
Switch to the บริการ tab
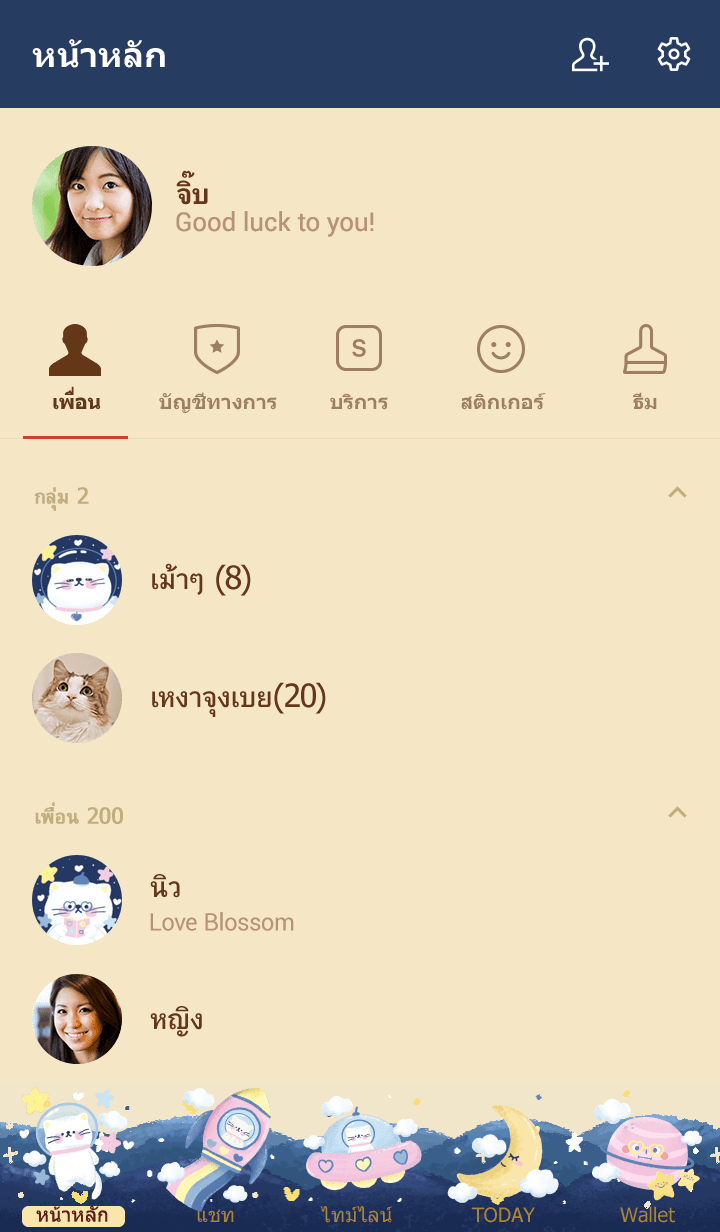[359, 370]
